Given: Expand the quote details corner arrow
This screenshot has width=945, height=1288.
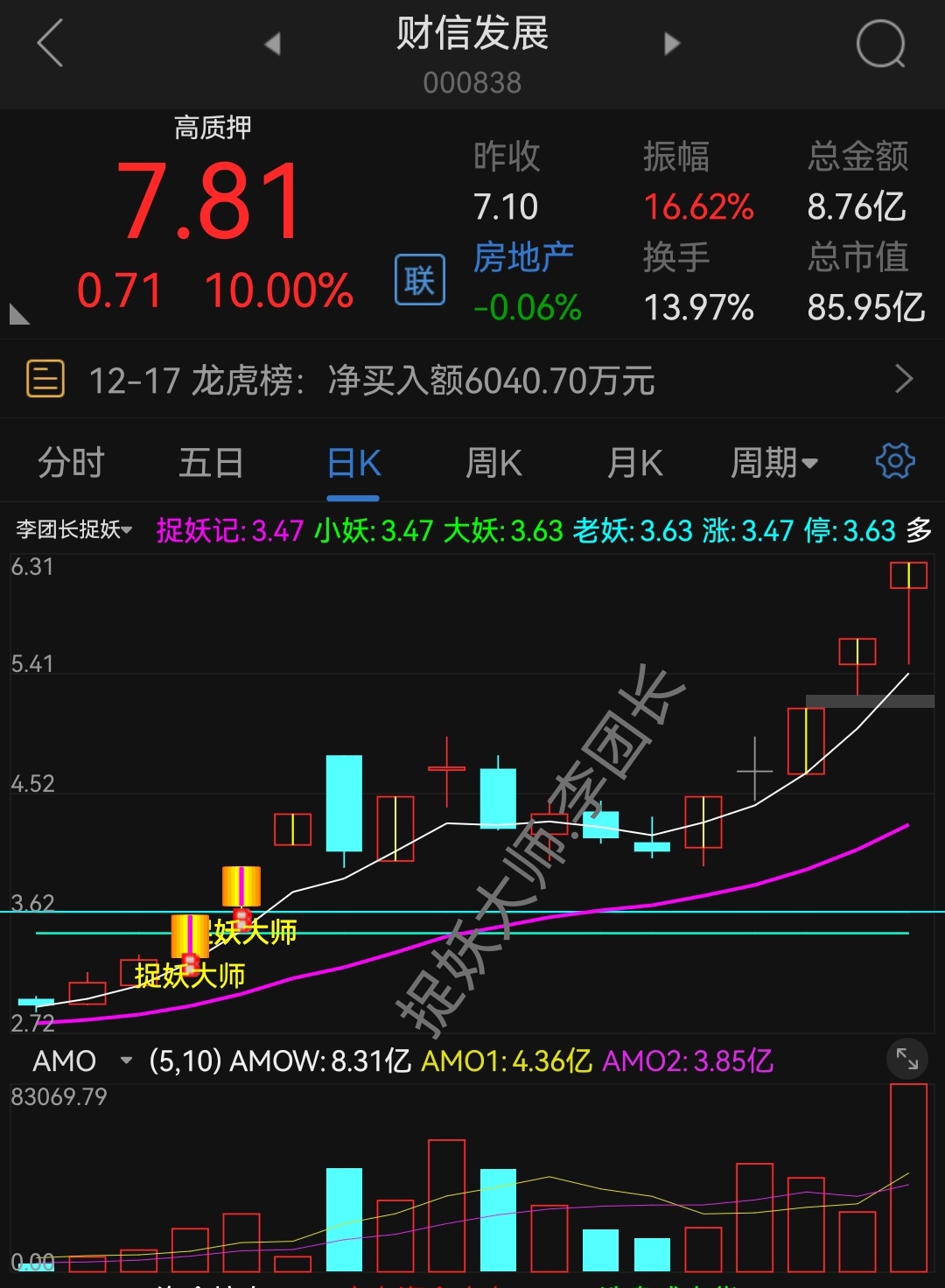Looking at the screenshot, I should (x=18, y=314).
